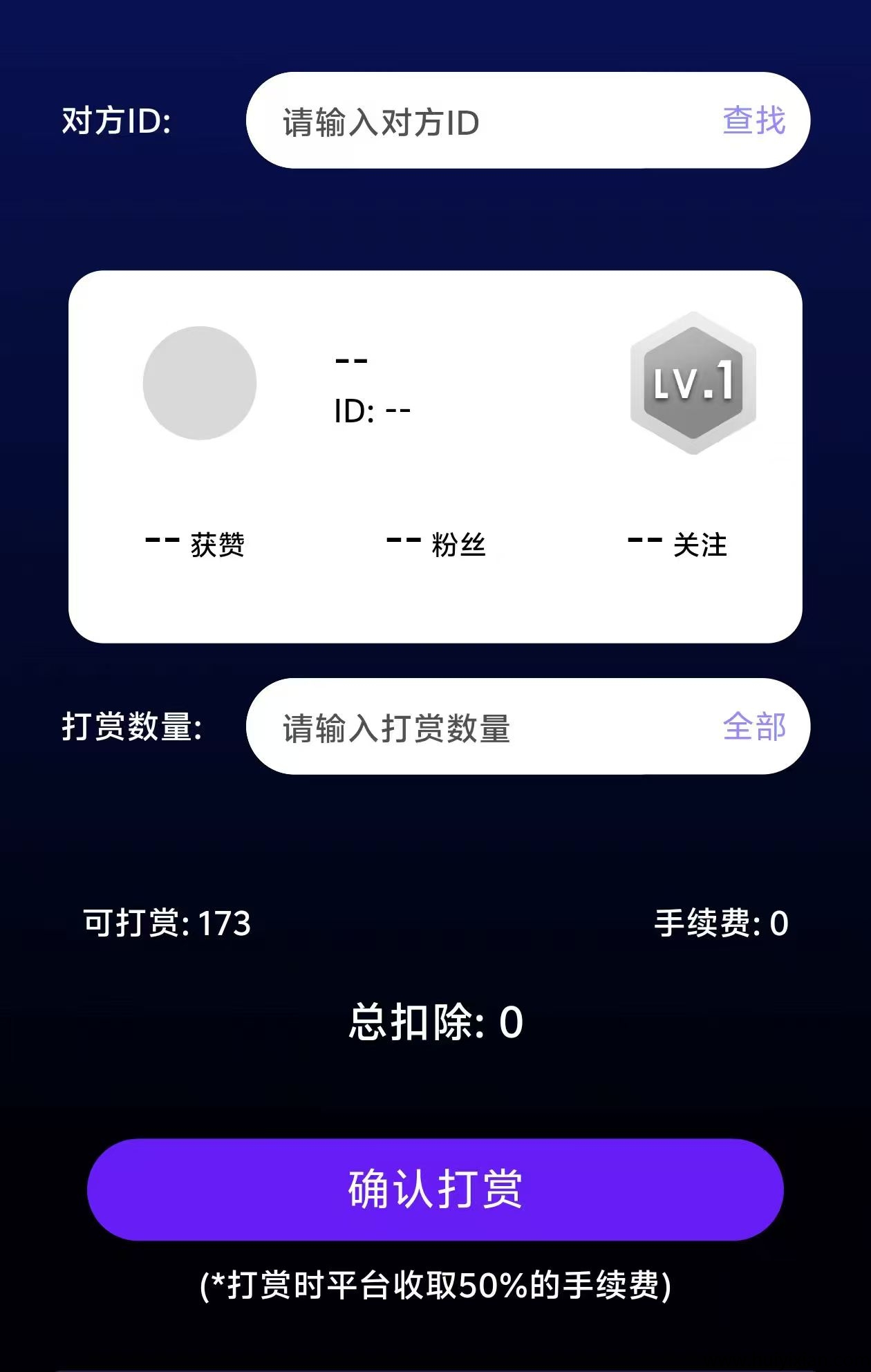Click the gray placeholder avatar circle
This screenshot has width=871, height=1372.
[200, 382]
